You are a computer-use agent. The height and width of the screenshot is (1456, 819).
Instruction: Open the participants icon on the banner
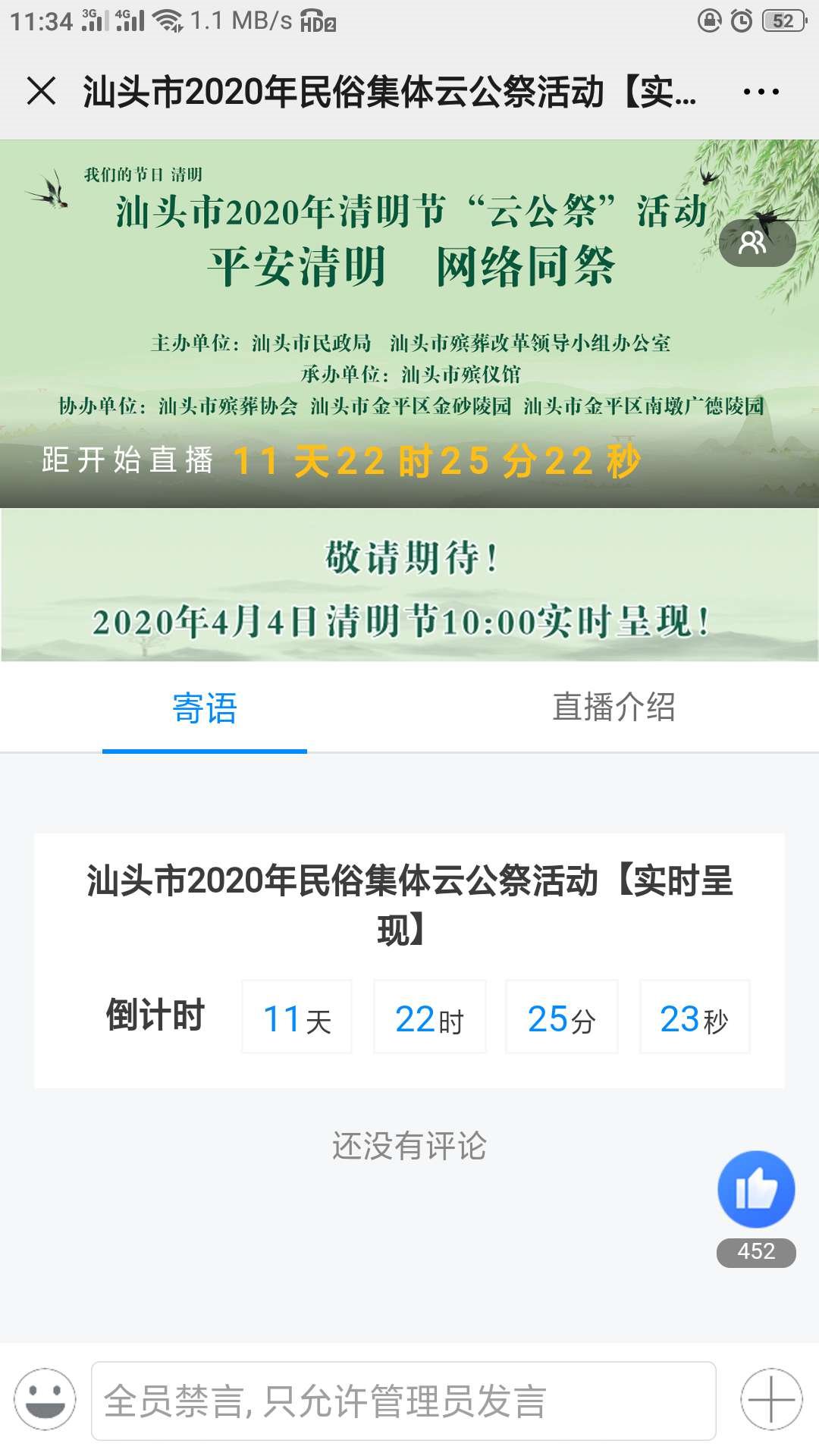click(x=755, y=243)
